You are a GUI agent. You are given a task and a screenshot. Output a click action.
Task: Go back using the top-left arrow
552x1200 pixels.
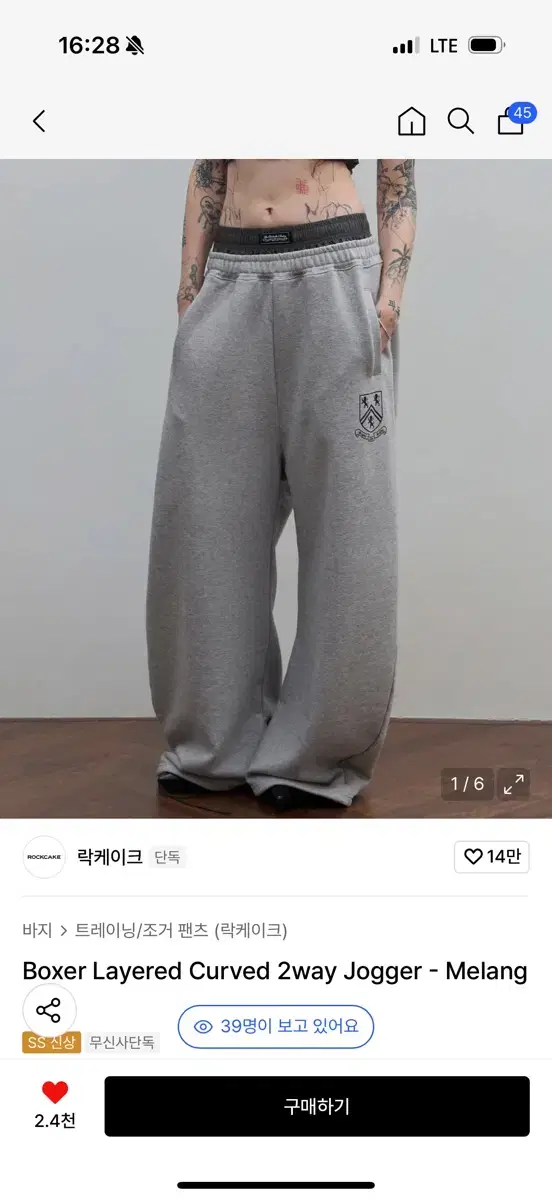39,122
